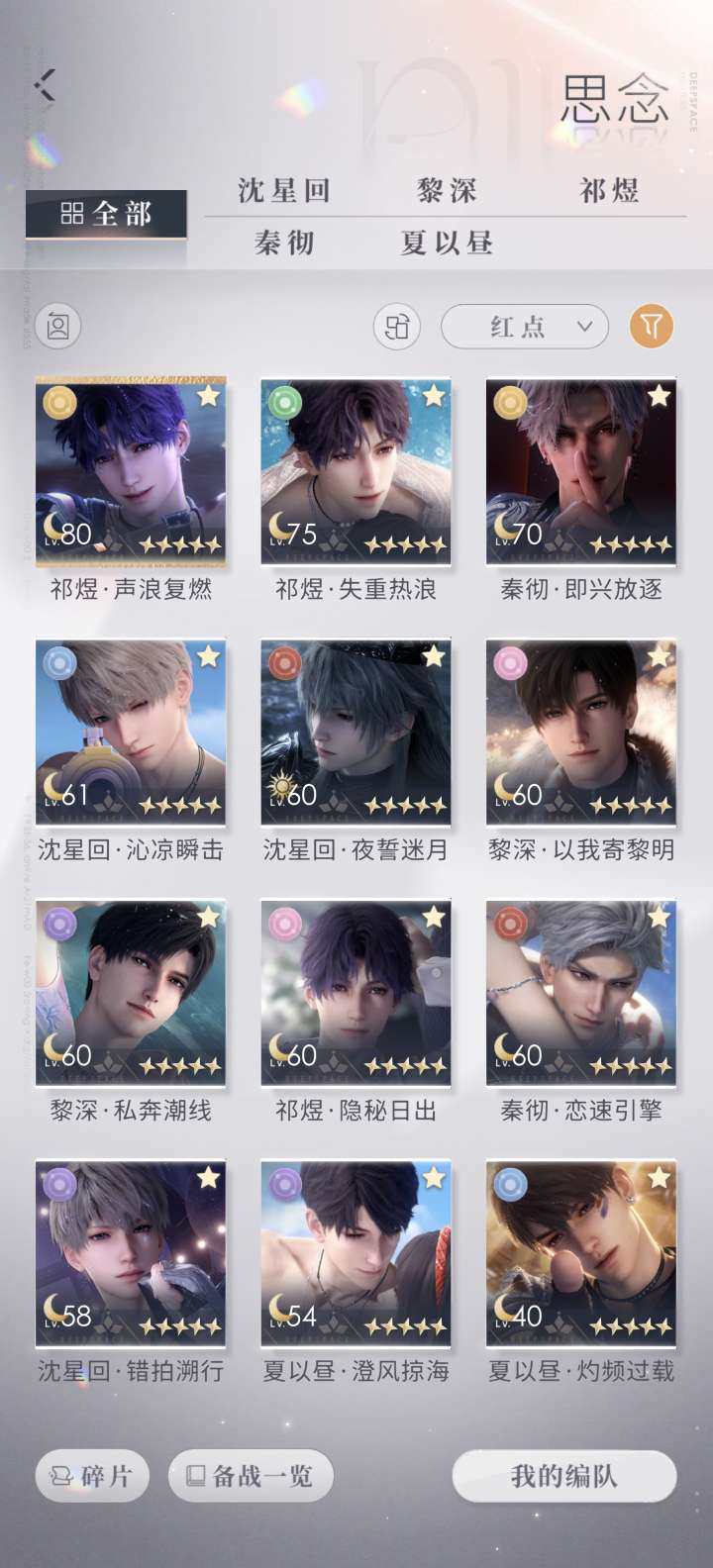Screen dimensions: 713x1568
Task: Select the 全部 tab
Action: pos(106,214)
